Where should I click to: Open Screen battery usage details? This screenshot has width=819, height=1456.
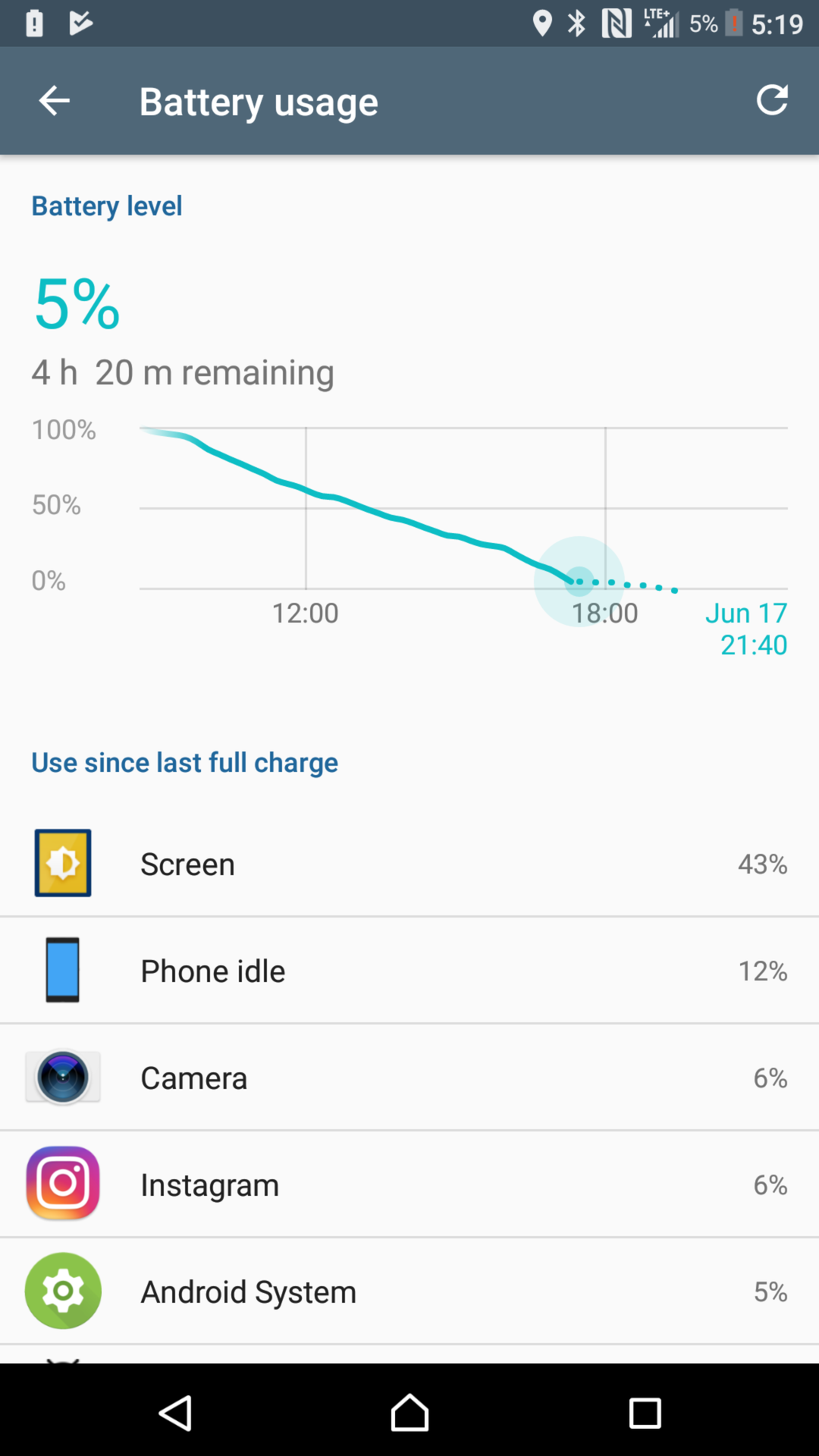[409, 864]
